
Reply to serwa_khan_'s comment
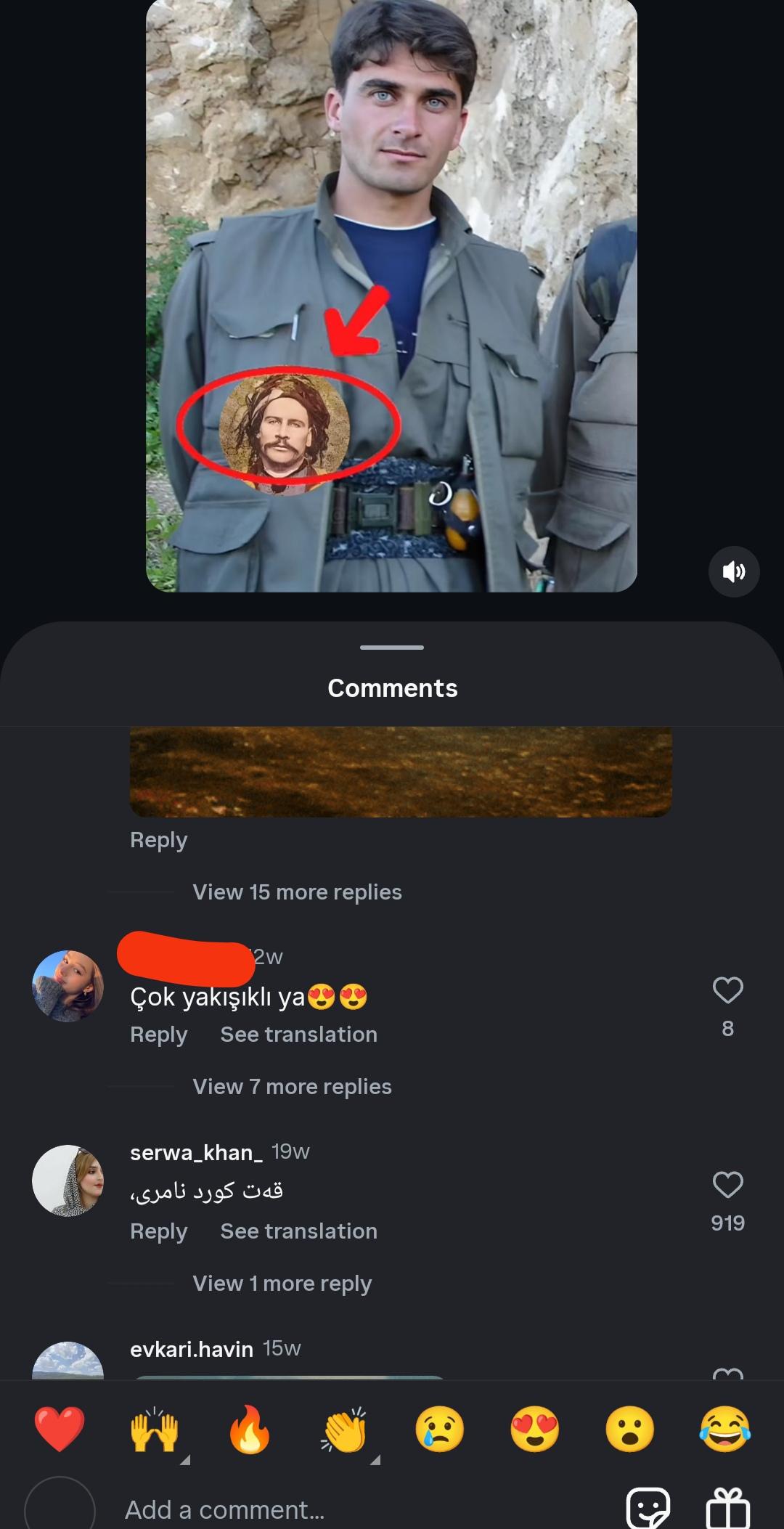click(158, 1231)
